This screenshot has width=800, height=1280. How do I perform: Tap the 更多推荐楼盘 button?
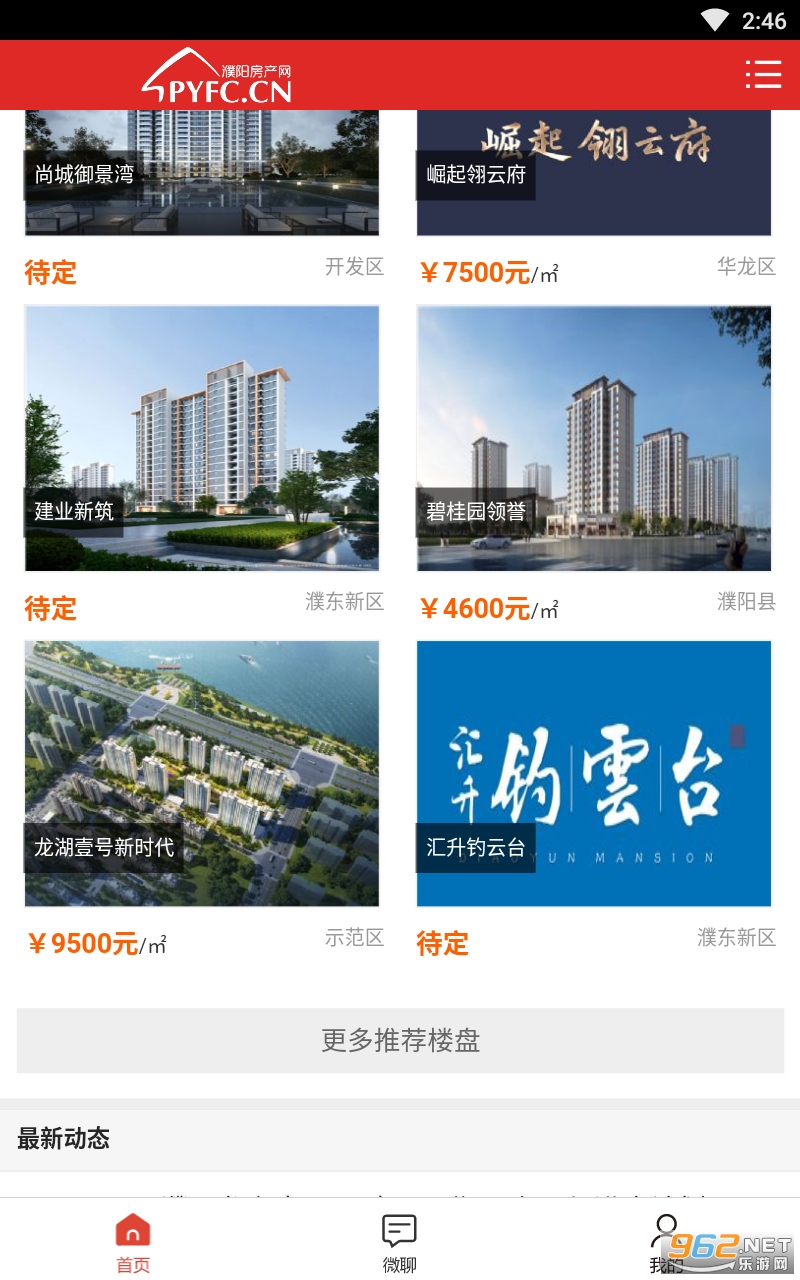400,1040
